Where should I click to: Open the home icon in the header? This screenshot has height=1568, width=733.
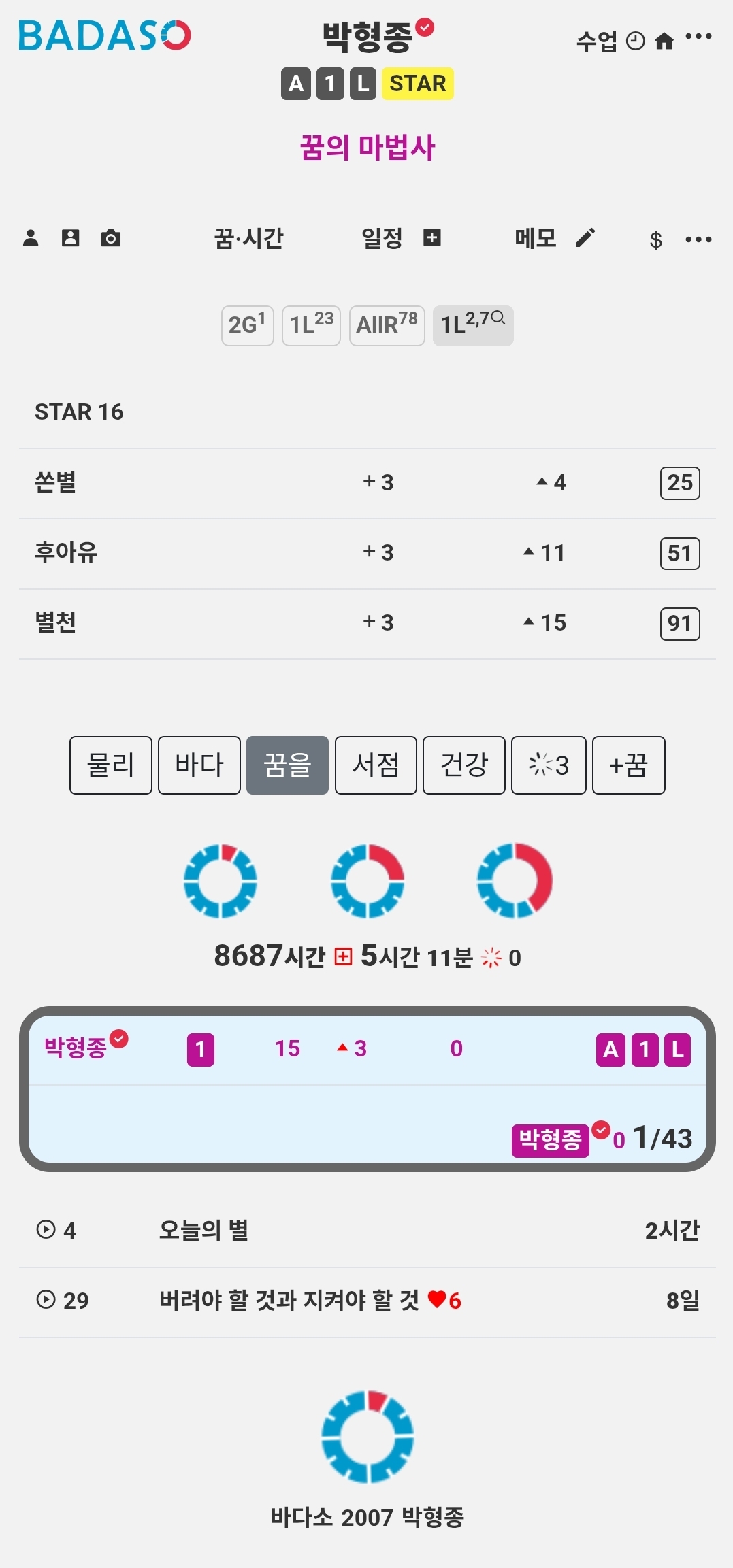664,42
